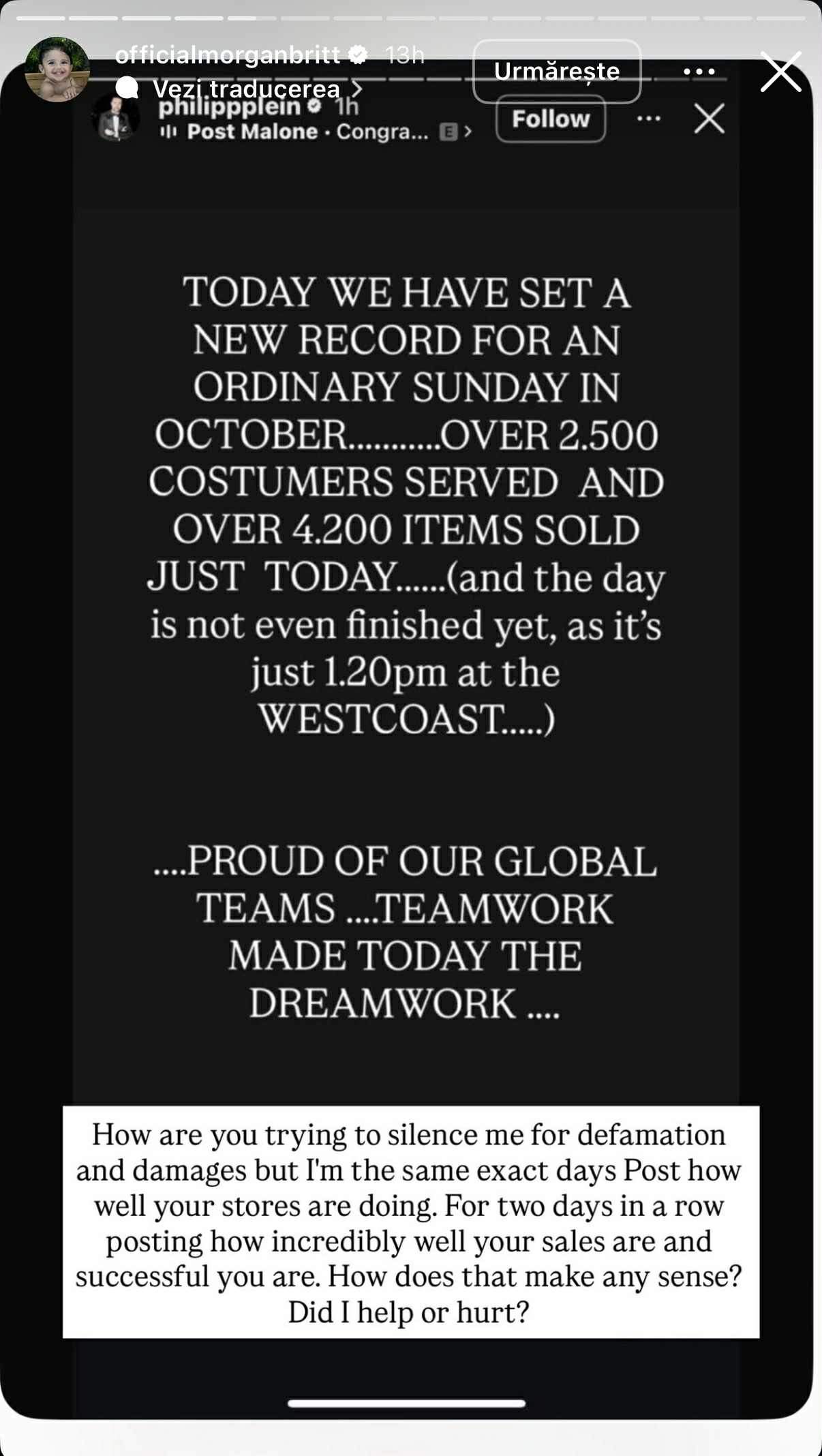Screen dimensions: 822x1456
Task: Tap Vezi traducerea to translate story
Action: coord(246,89)
